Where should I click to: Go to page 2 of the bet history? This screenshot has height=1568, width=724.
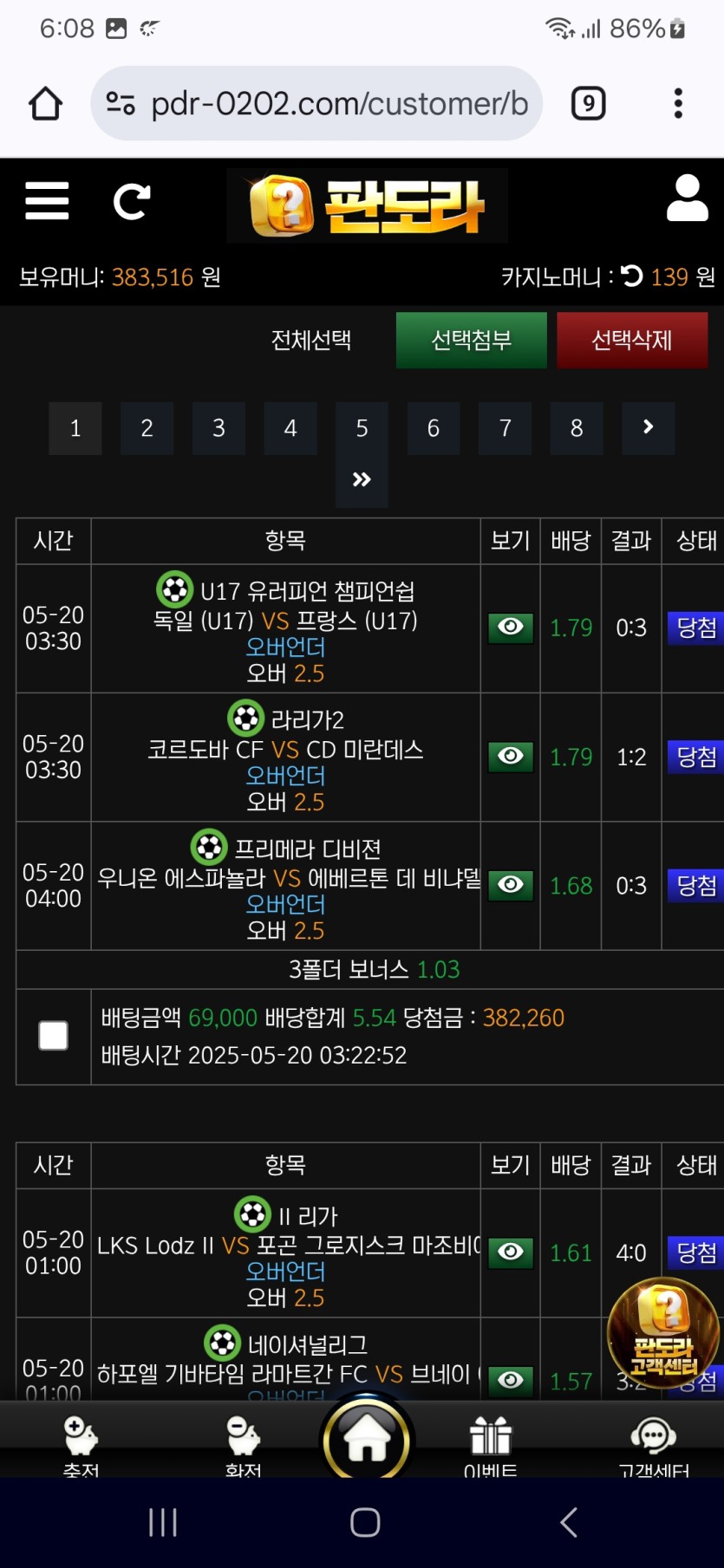tap(147, 428)
